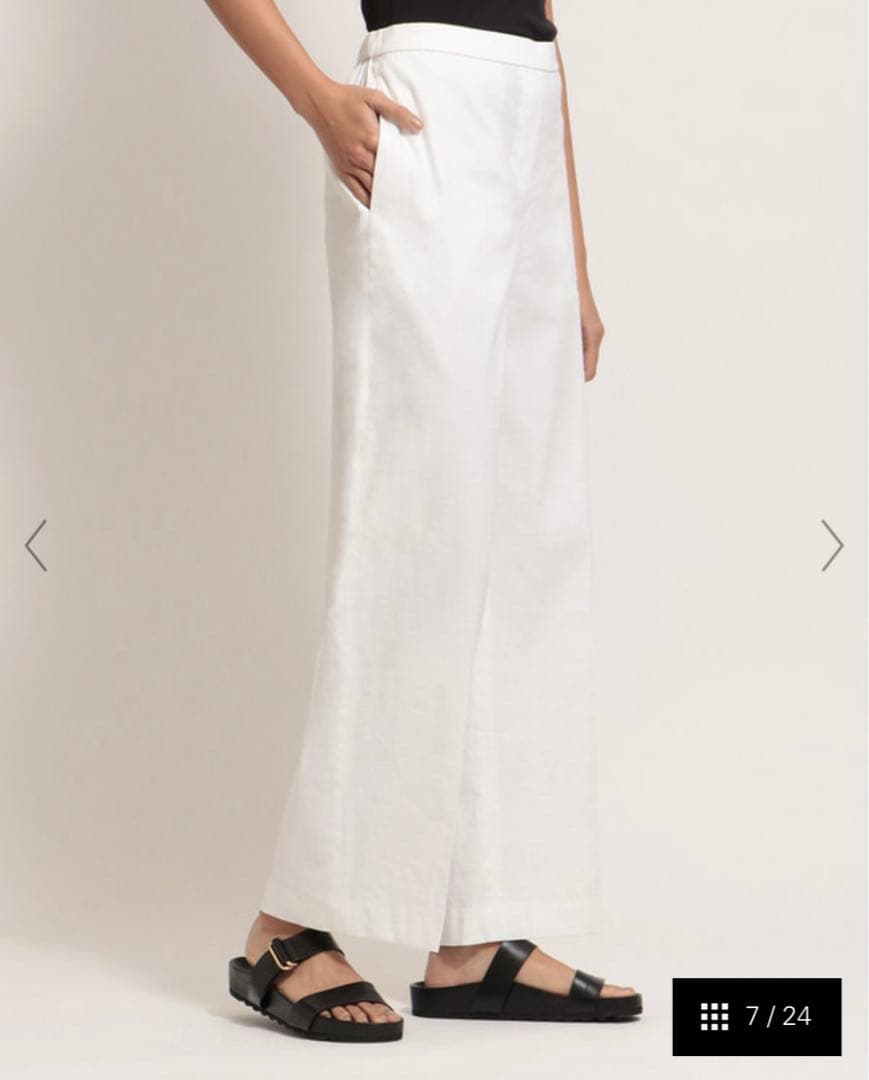Show the next product photo
The height and width of the screenshot is (1080, 869).
click(832, 545)
